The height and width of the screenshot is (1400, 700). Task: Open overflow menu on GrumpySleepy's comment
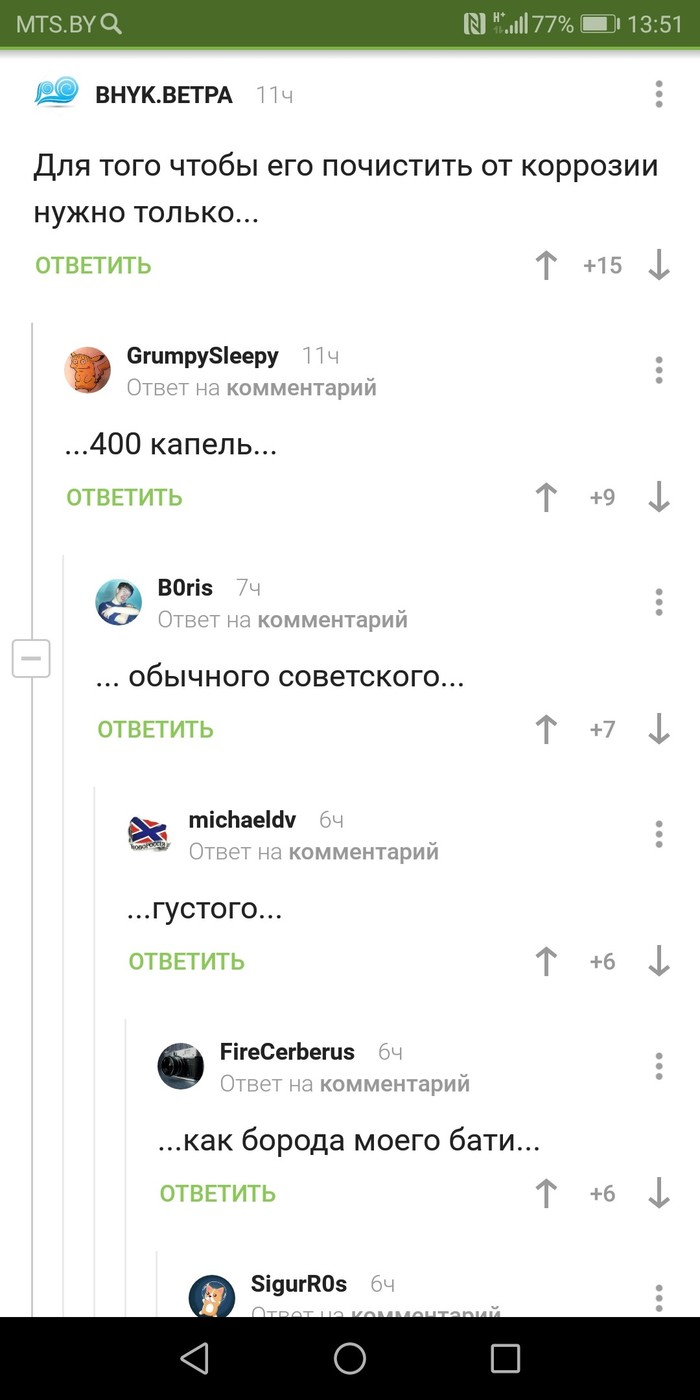(658, 369)
